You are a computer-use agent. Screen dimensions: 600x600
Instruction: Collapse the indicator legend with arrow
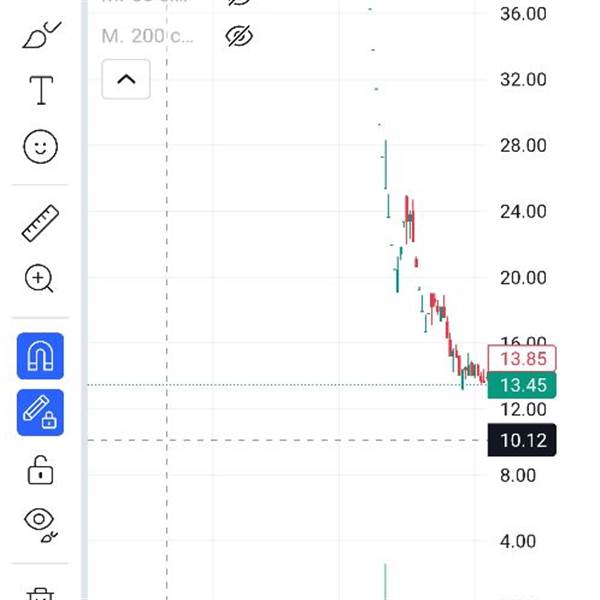click(126, 79)
